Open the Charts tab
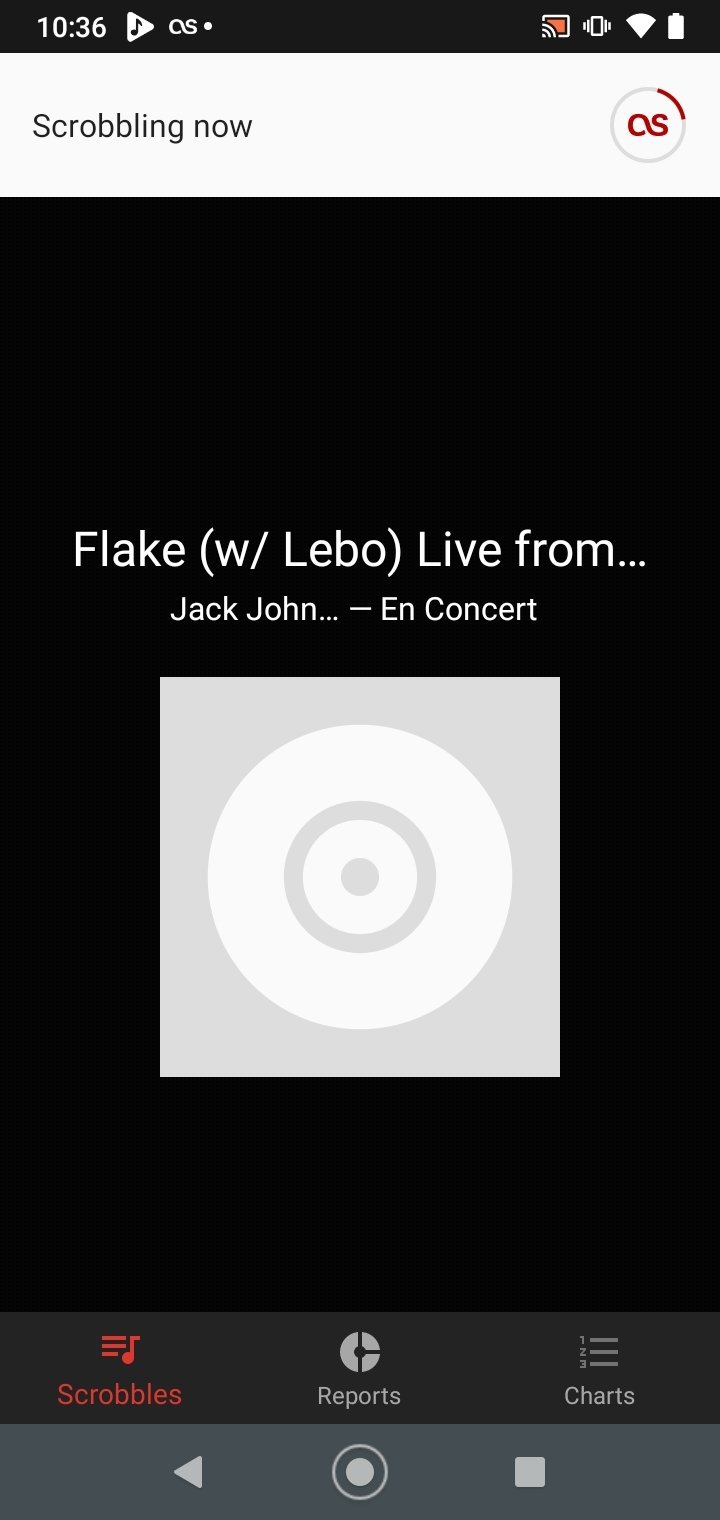The image size is (720, 1520). pyautogui.click(x=599, y=1369)
